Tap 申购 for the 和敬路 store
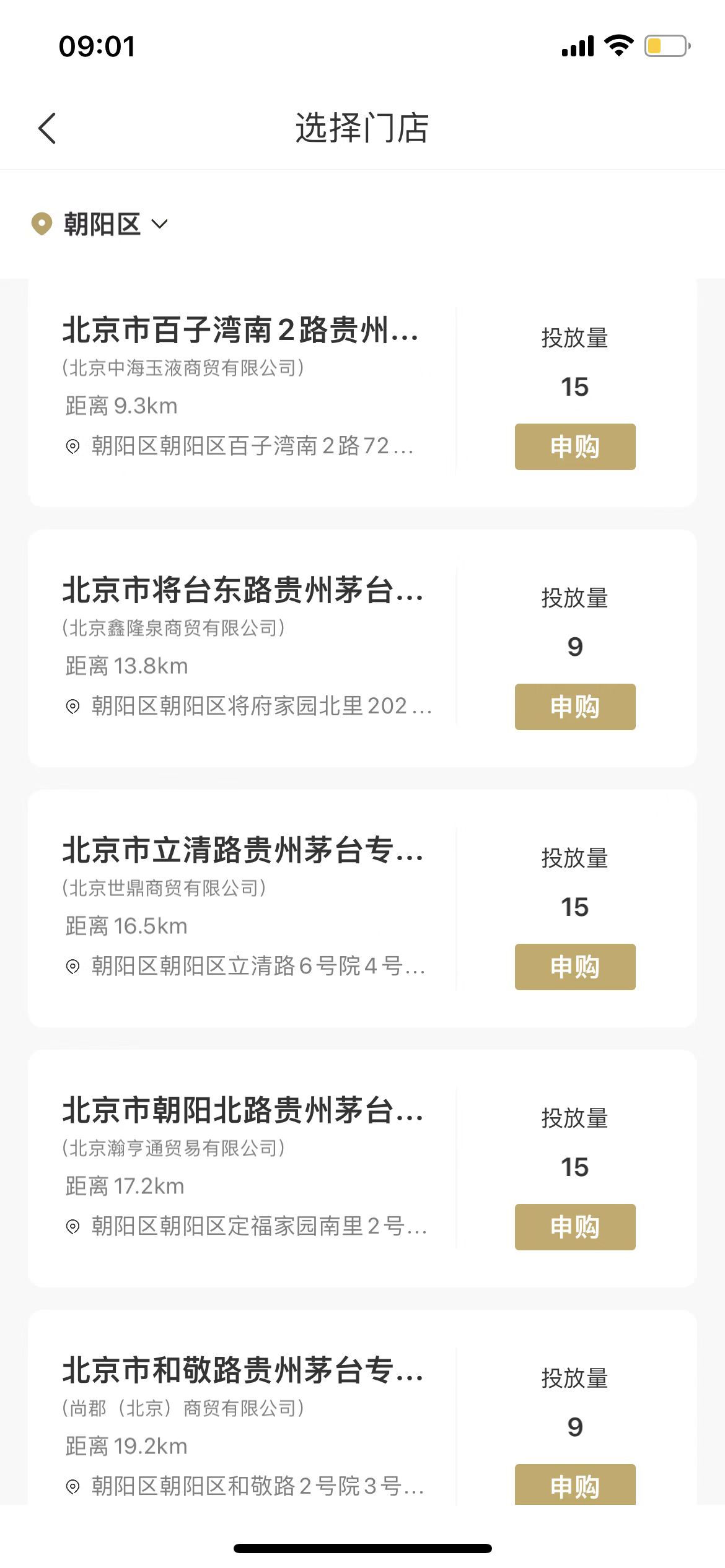The width and height of the screenshot is (725, 1568). 574,1486
